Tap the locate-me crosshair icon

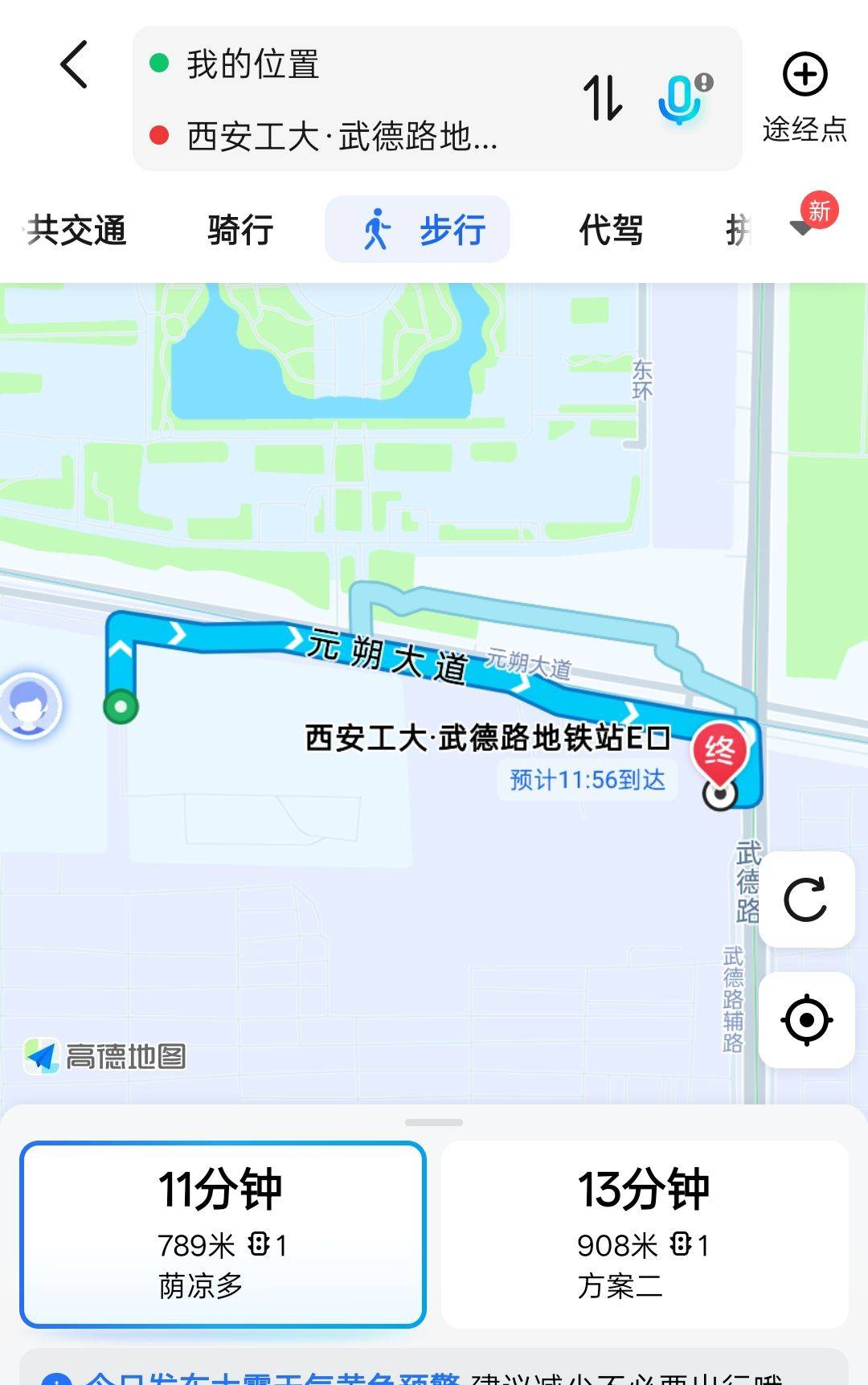click(806, 1021)
